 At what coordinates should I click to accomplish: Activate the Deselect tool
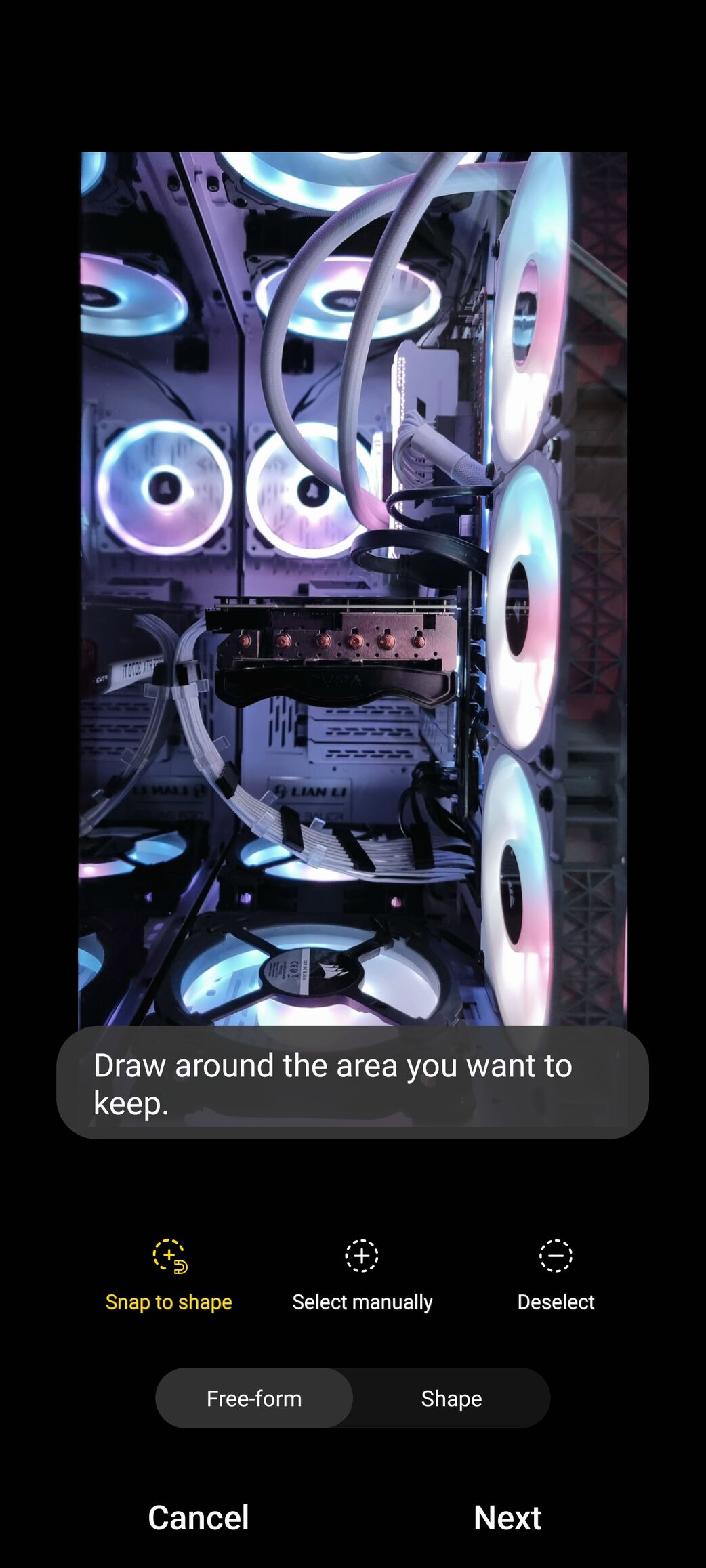(x=556, y=1273)
